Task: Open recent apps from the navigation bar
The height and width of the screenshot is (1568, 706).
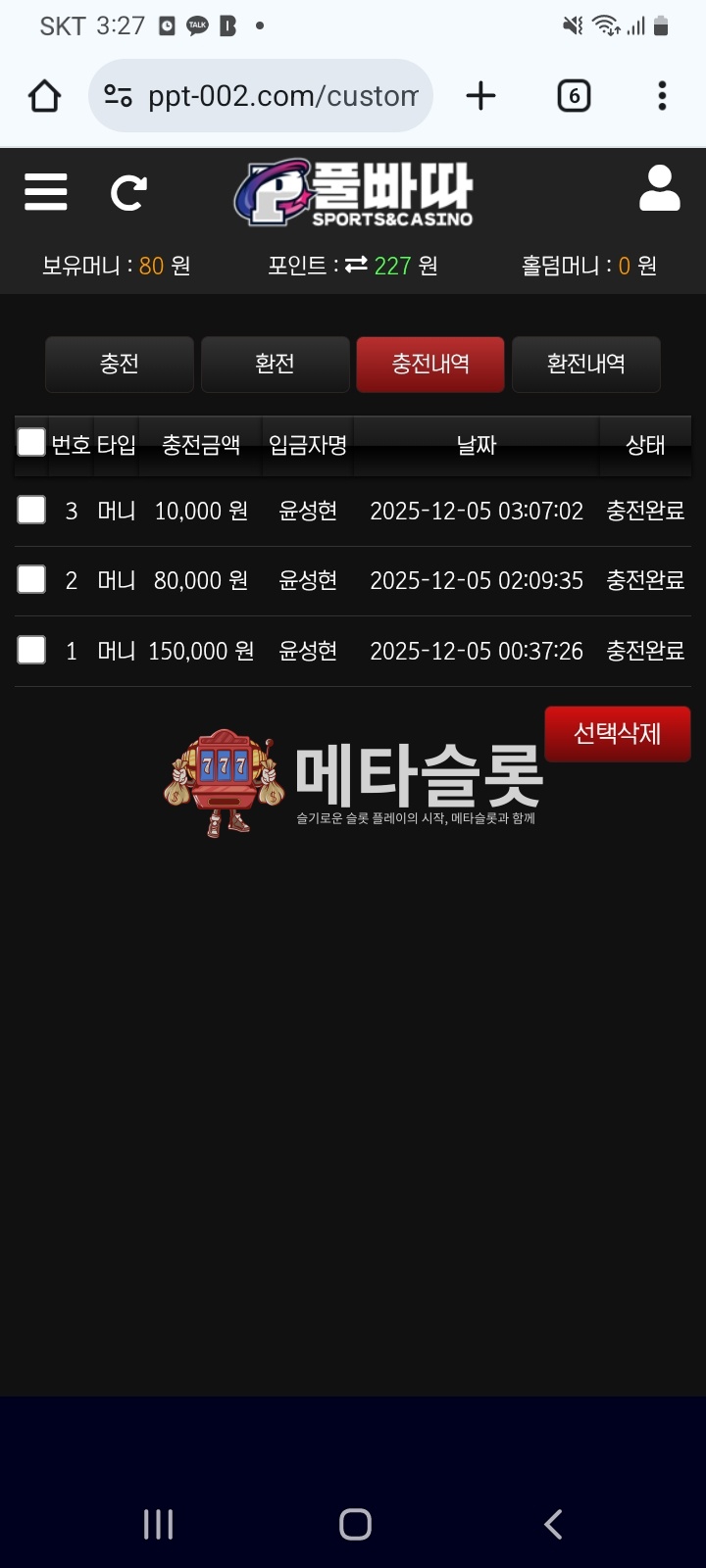Action: pos(158,1524)
